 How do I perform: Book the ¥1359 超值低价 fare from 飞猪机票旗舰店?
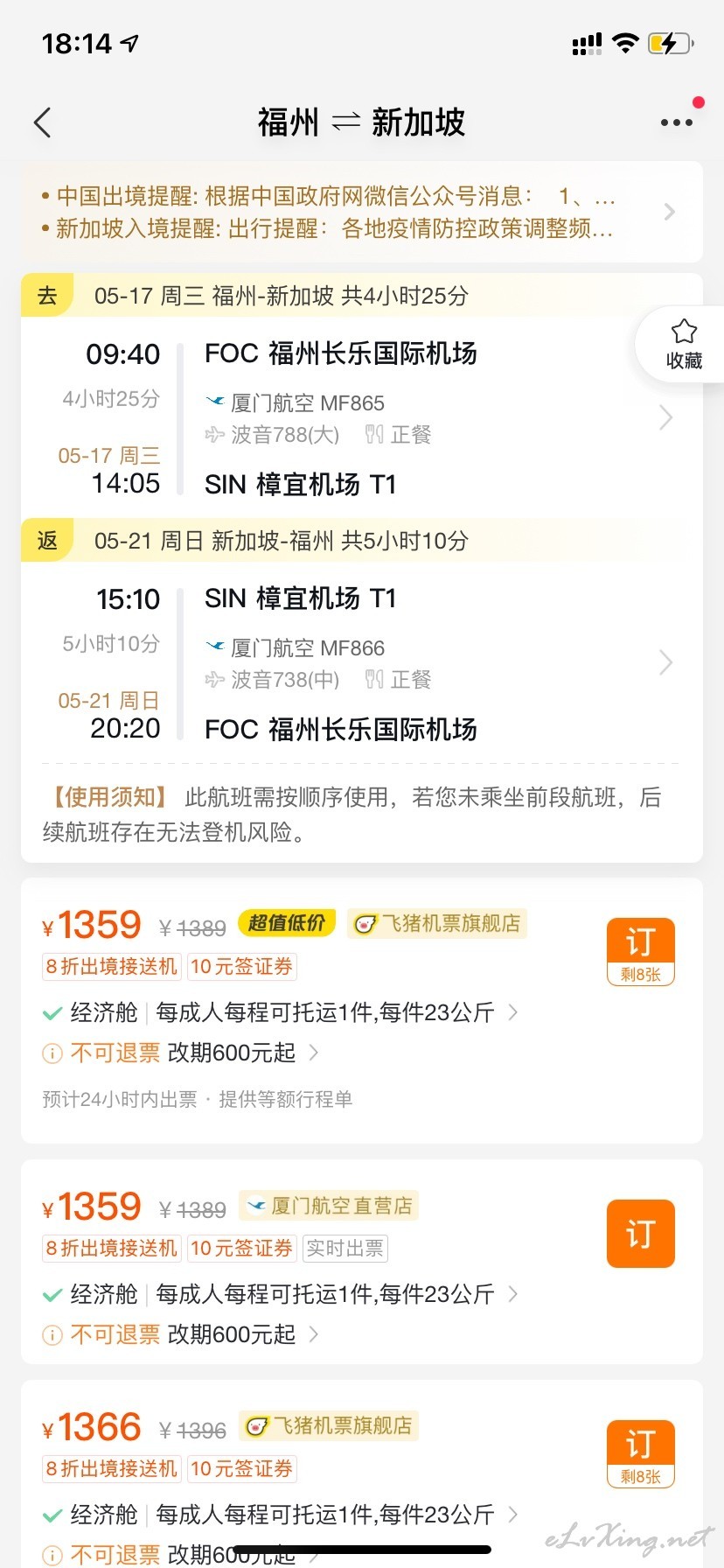(x=640, y=951)
